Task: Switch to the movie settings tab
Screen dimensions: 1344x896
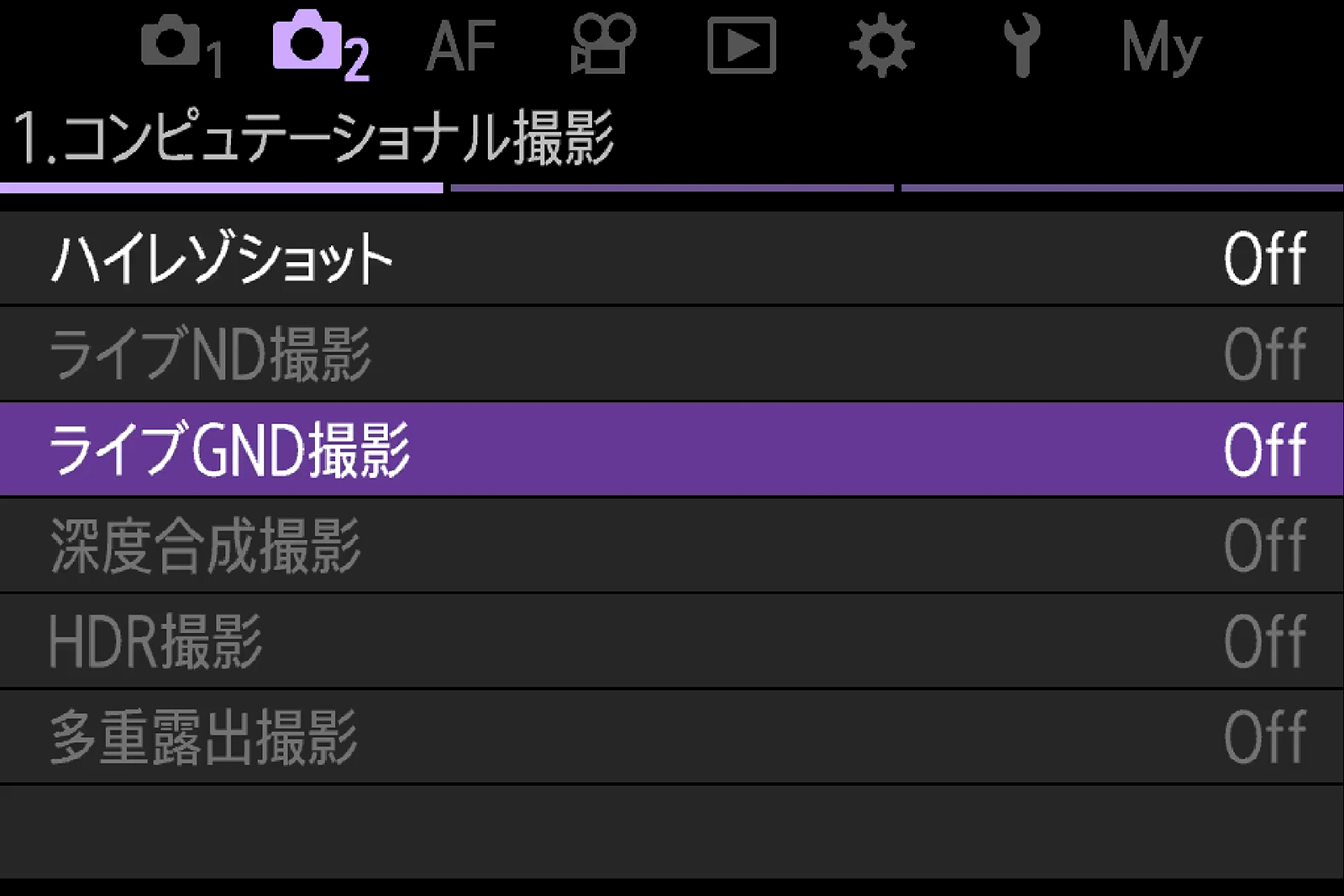Action: pyautogui.click(x=601, y=46)
